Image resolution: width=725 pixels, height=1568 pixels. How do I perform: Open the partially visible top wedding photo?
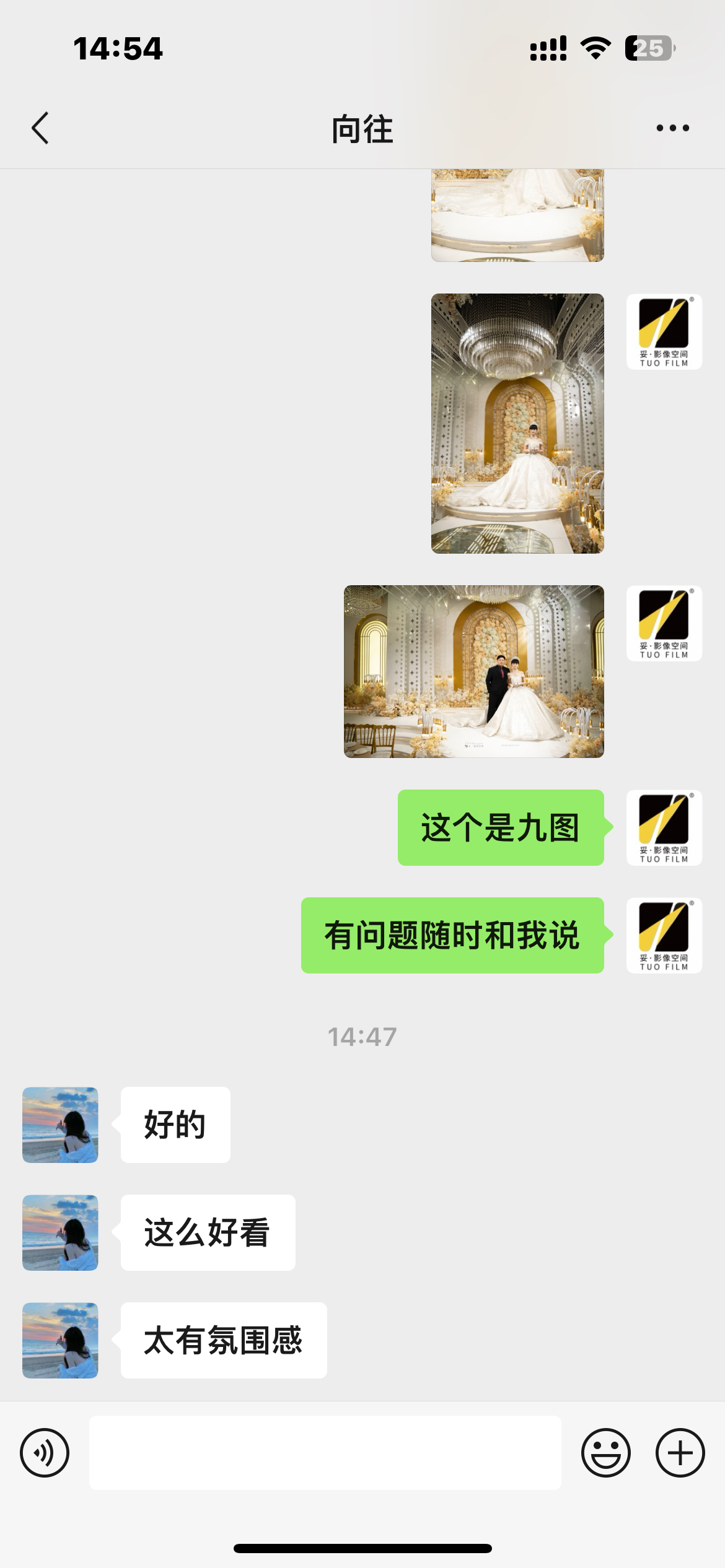(517, 216)
